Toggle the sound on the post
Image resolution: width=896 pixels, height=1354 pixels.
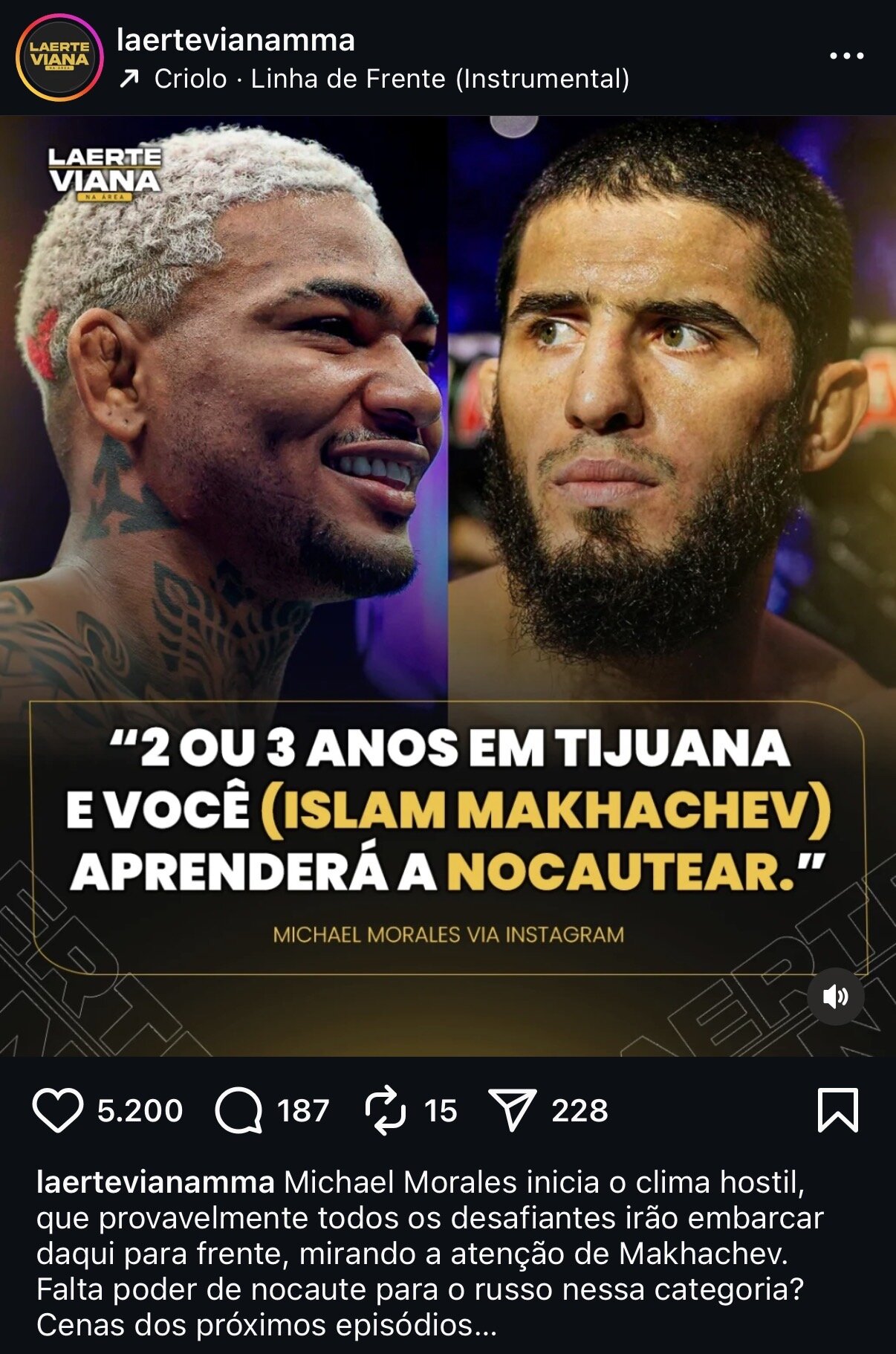click(835, 996)
